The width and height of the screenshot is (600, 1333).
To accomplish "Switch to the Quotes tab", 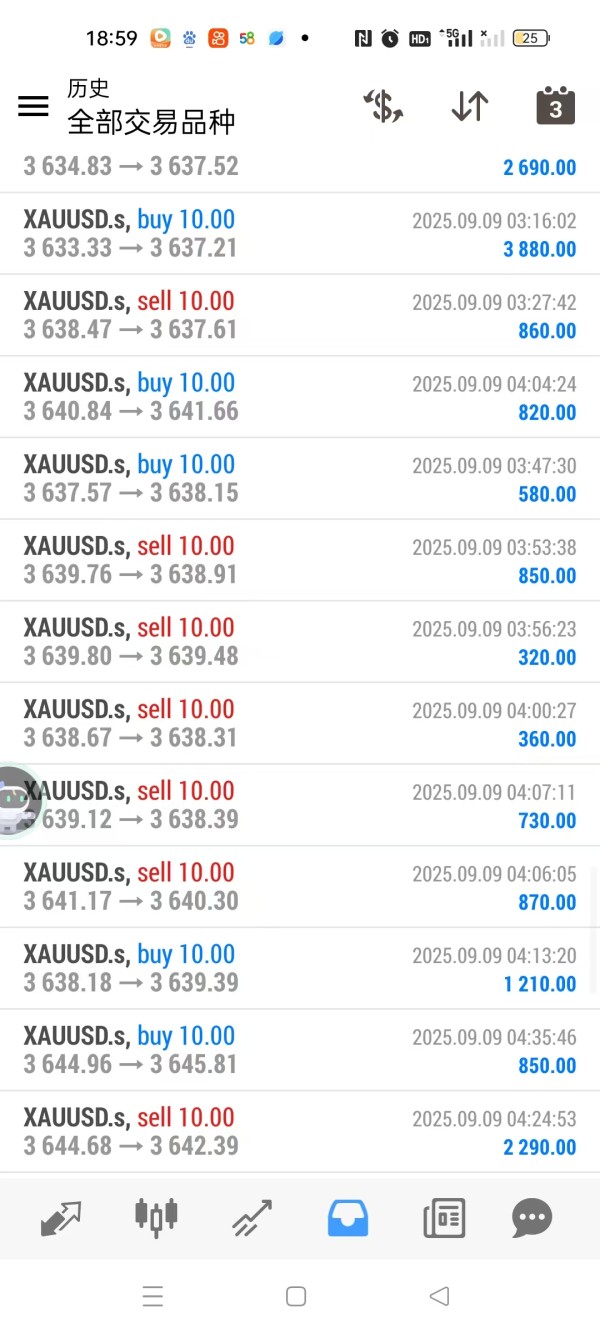I will (x=61, y=1218).
